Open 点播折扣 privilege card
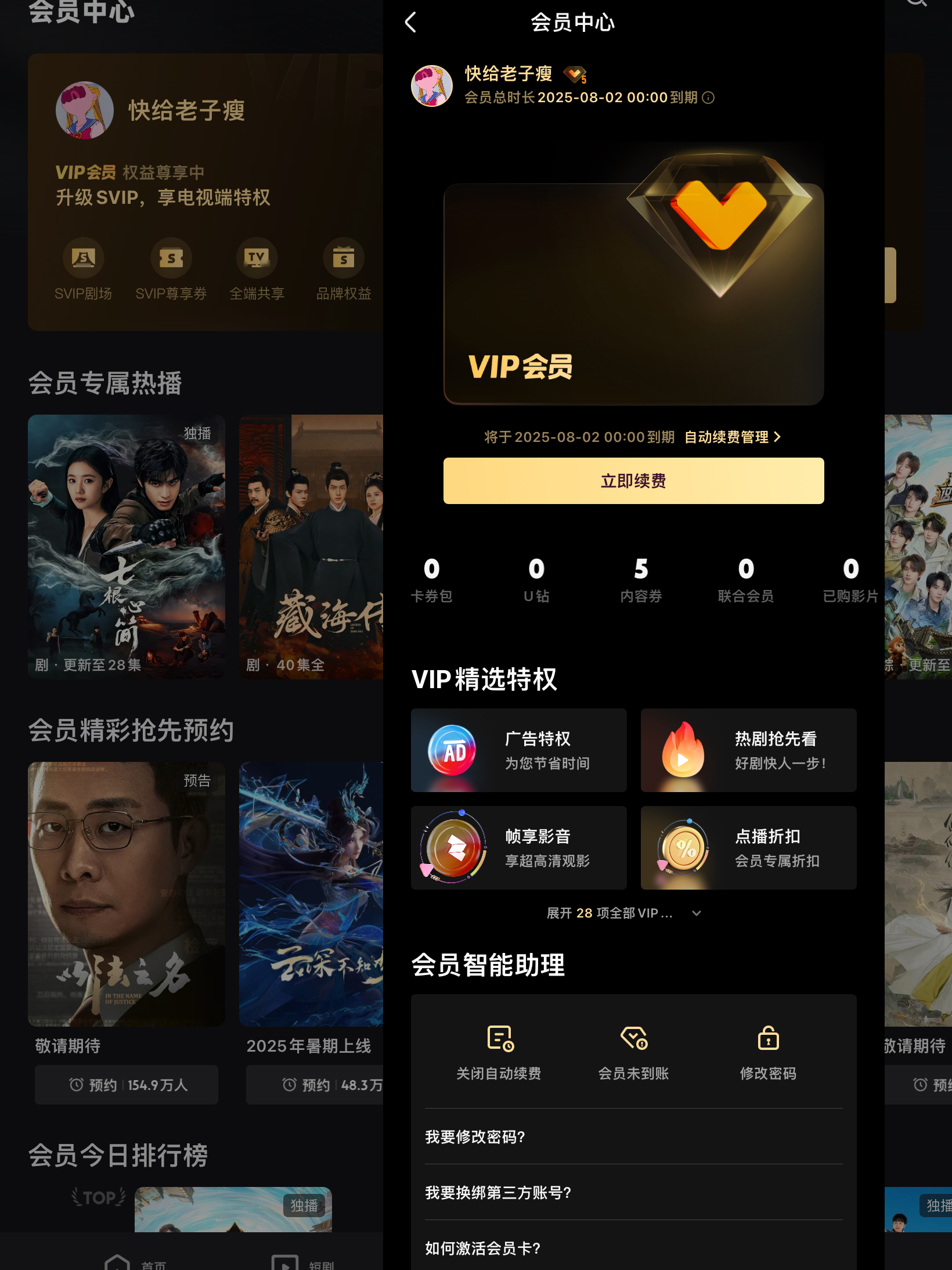This screenshot has width=952, height=1270. tap(748, 848)
